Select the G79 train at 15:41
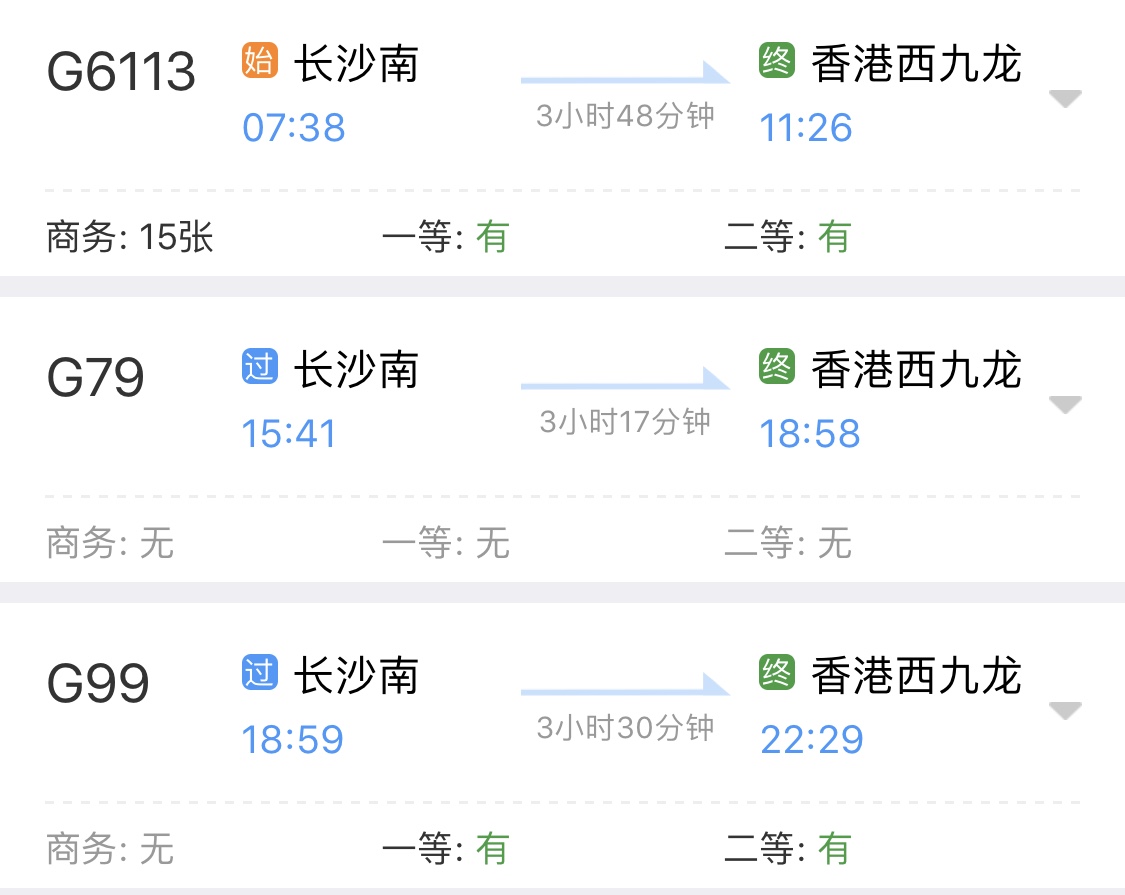This screenshot has width=1125, height=895. click(96, 379)
